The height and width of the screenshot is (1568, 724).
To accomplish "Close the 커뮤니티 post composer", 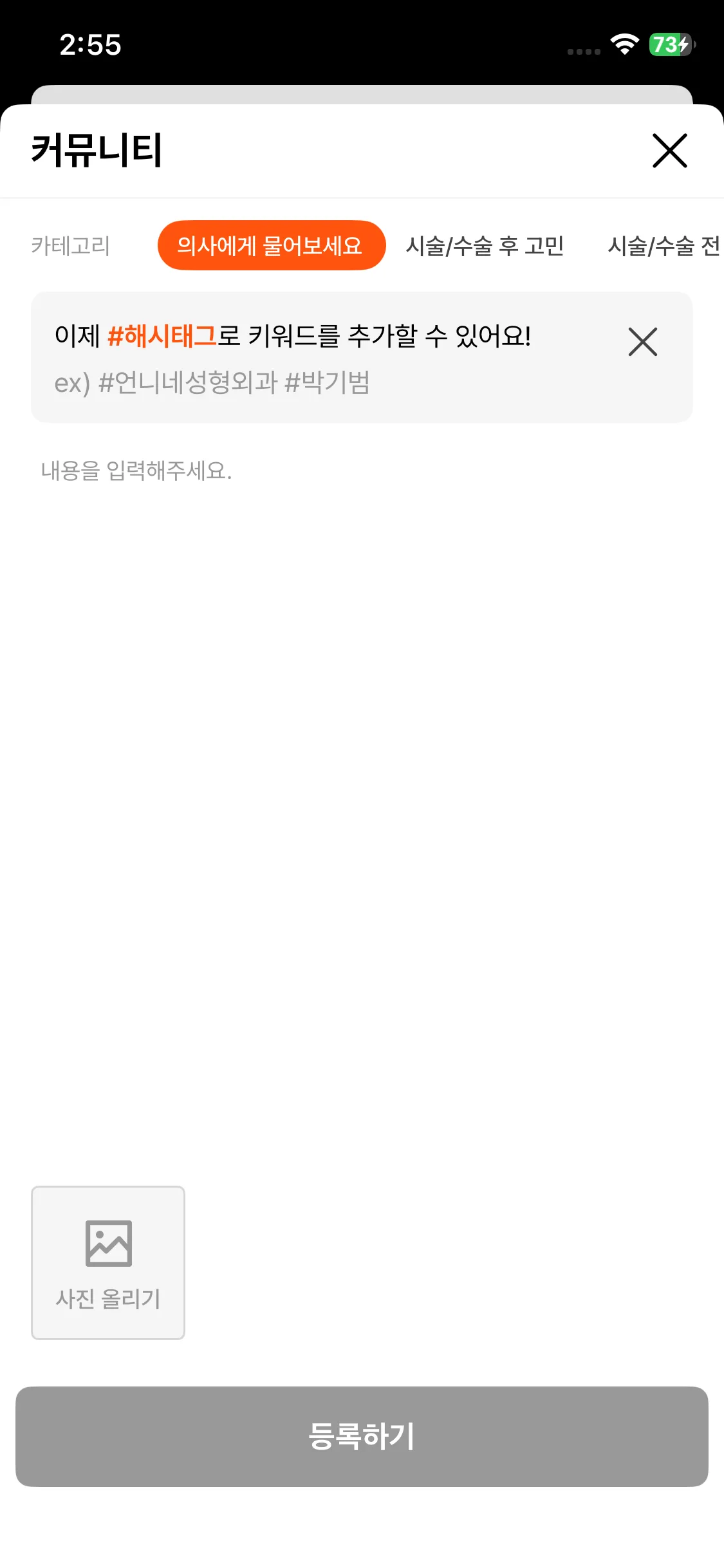I will (x=669, y=151).
